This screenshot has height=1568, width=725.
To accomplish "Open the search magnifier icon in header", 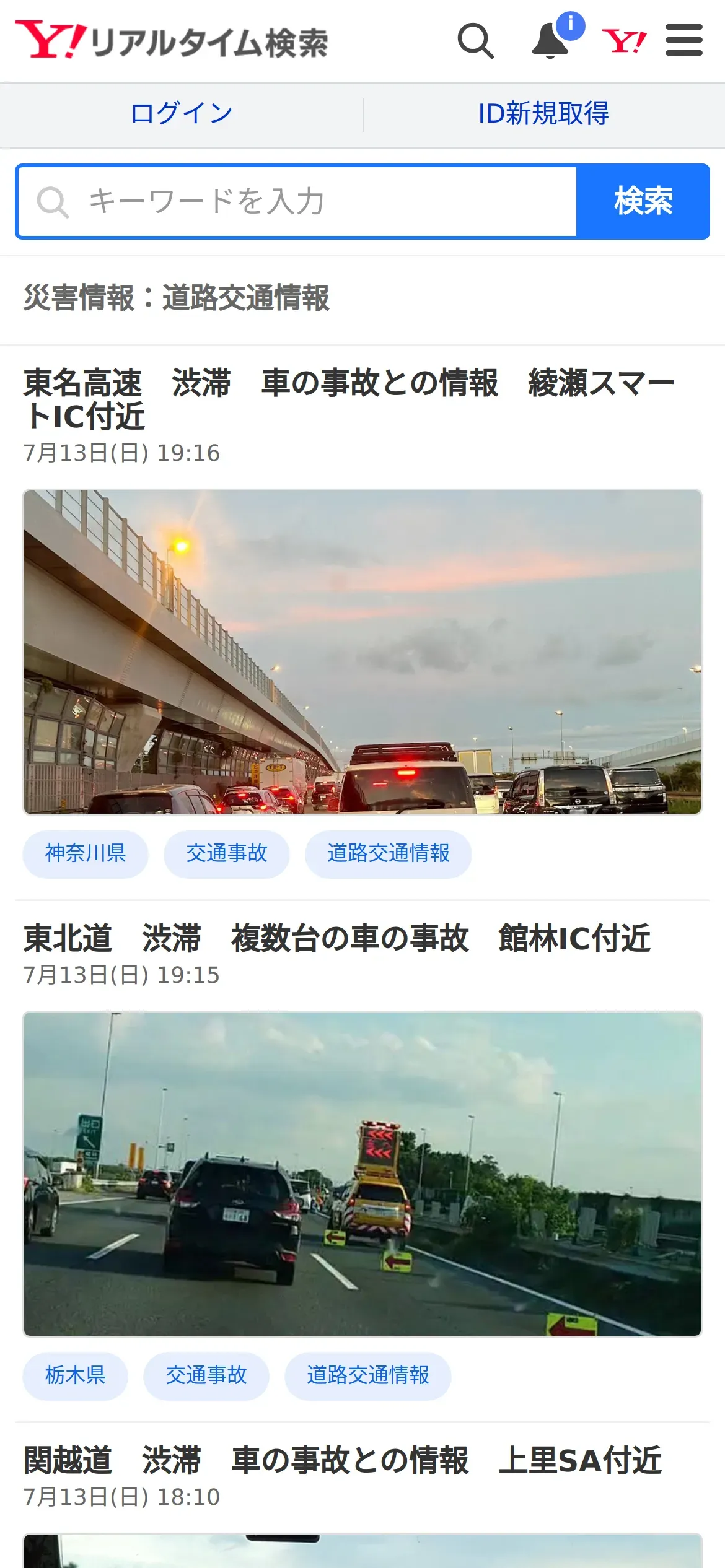I will (x=475, y=41).
